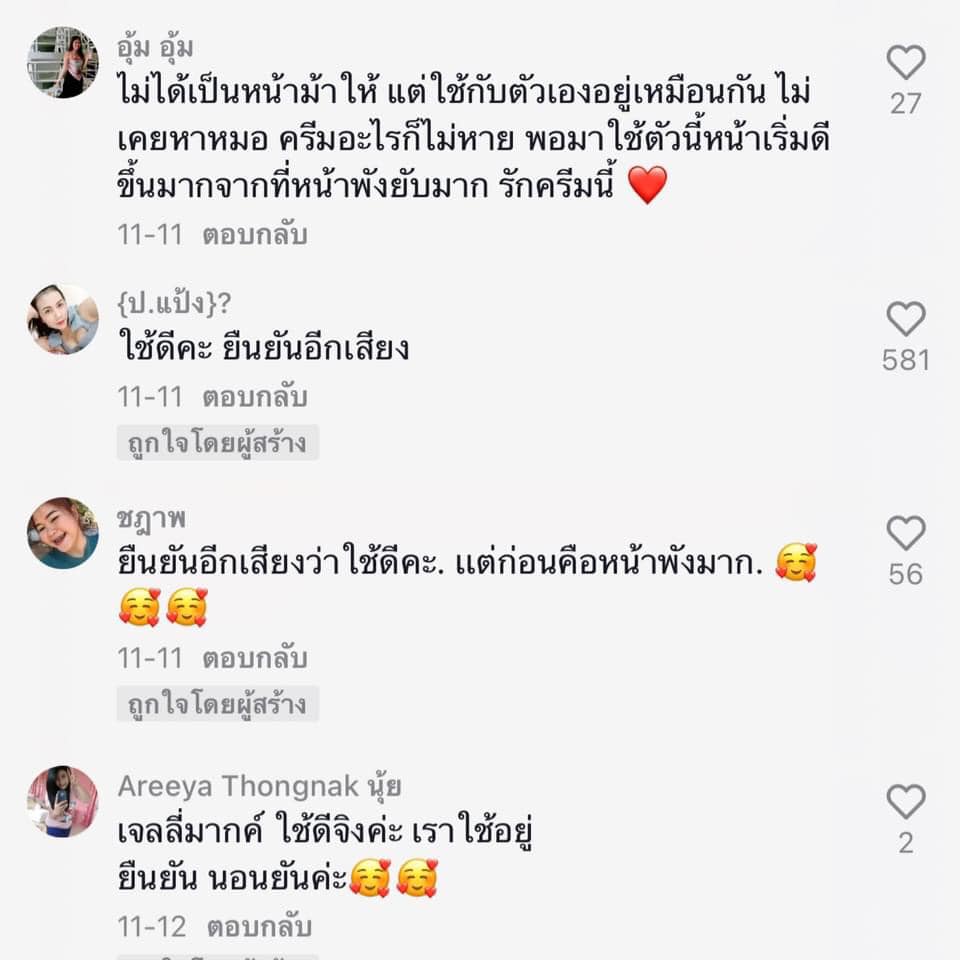The width and height of the screenshot is (960, 960).
Task: Open ชฎาพ's profile picture
Action: 62,534
